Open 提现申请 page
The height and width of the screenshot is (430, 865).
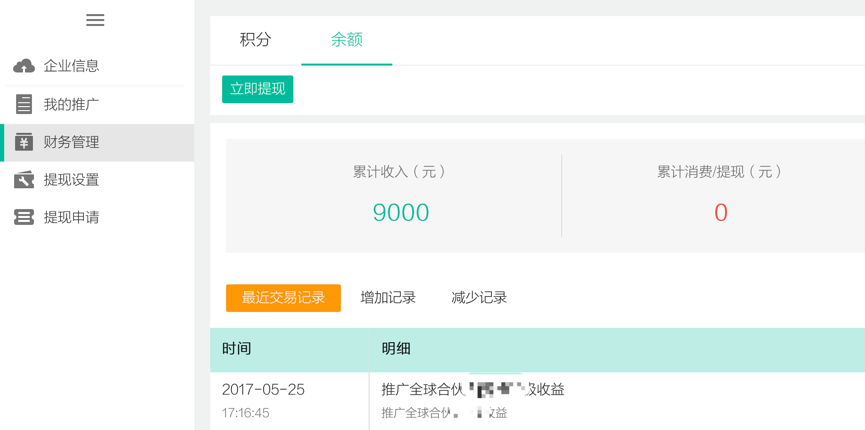(x=70, y=217)
